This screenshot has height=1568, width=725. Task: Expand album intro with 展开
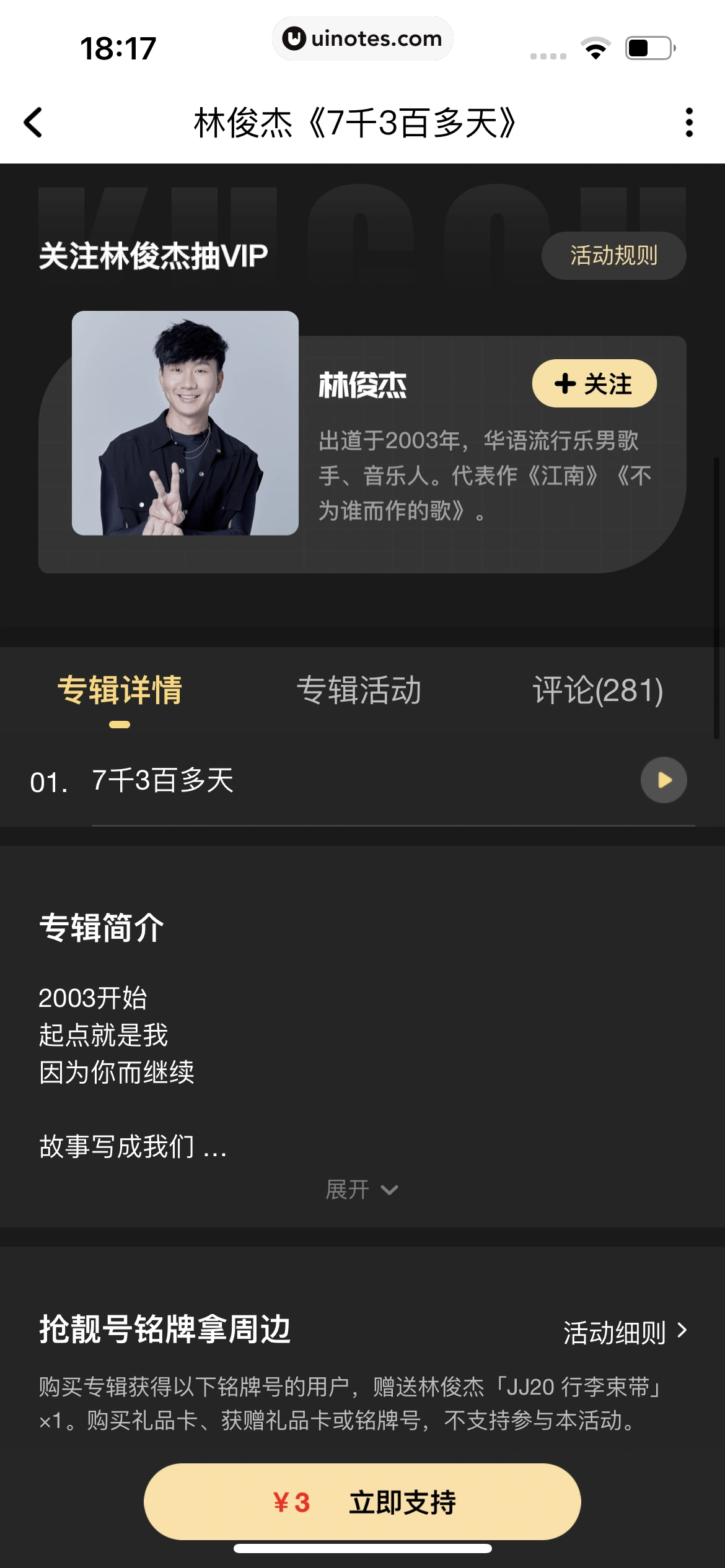coord(362,1190)
